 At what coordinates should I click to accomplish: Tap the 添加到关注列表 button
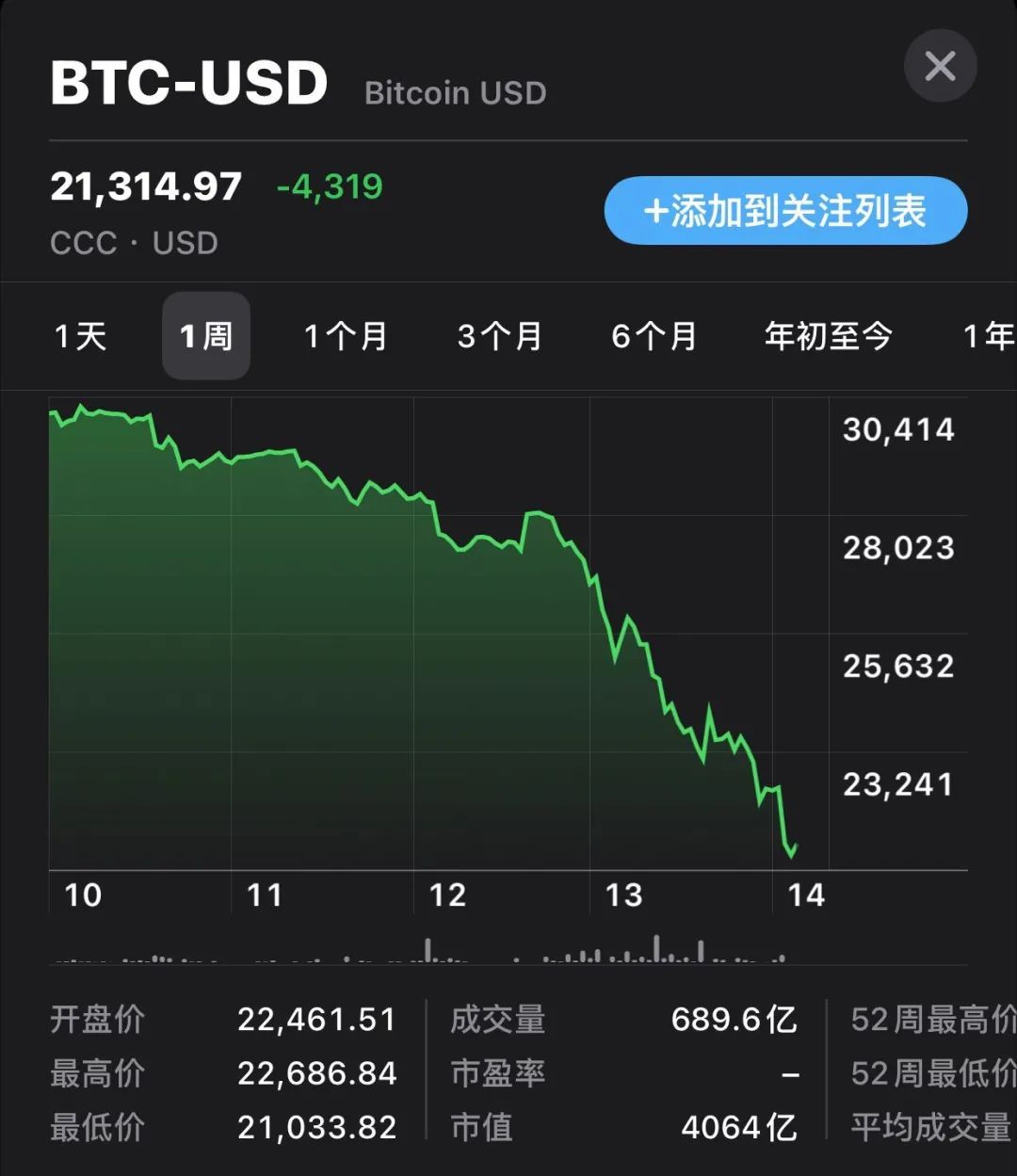click(x=785, y=211)
